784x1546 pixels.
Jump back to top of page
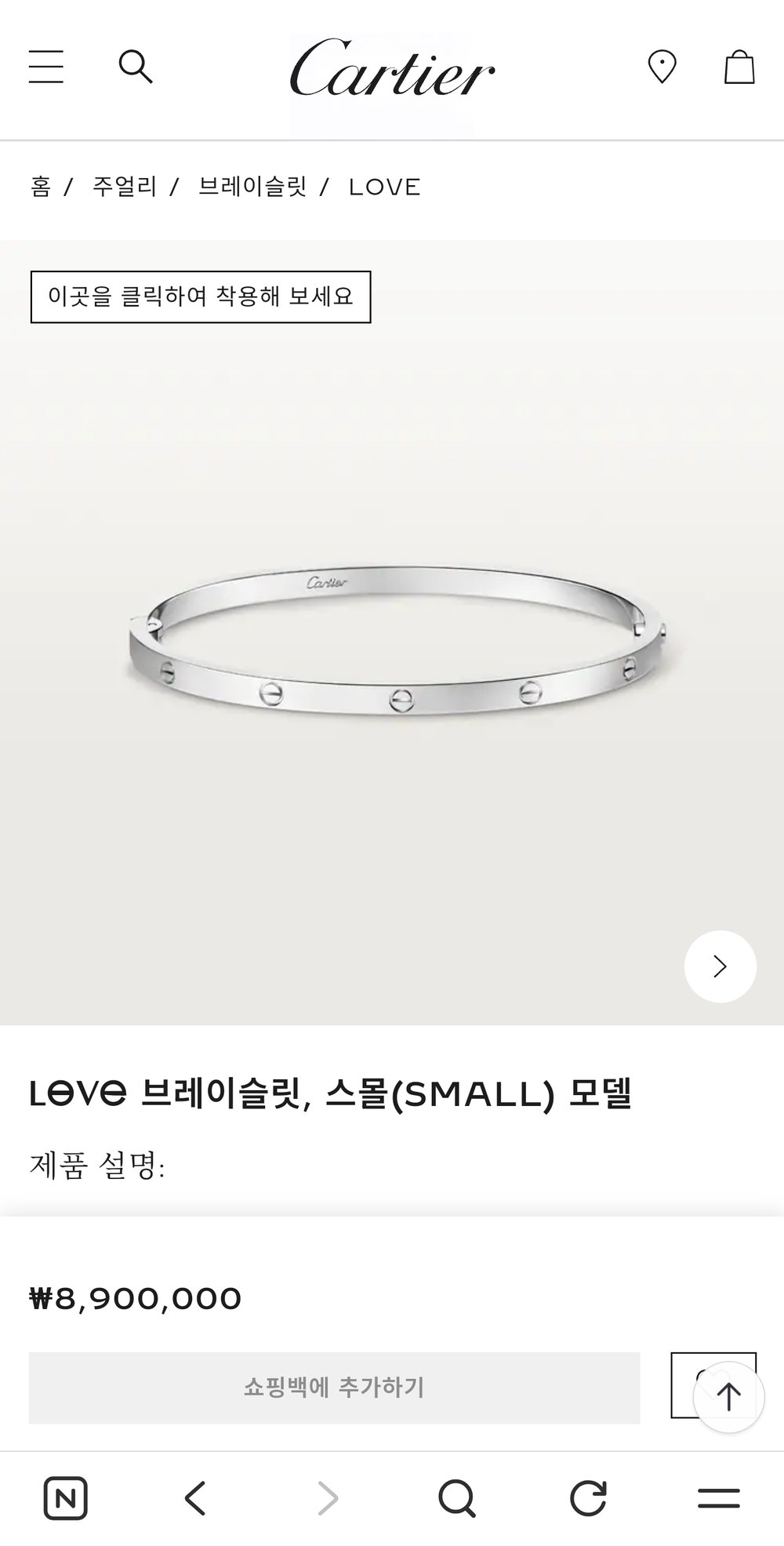pyautogui.click(x=728, y=1397)
